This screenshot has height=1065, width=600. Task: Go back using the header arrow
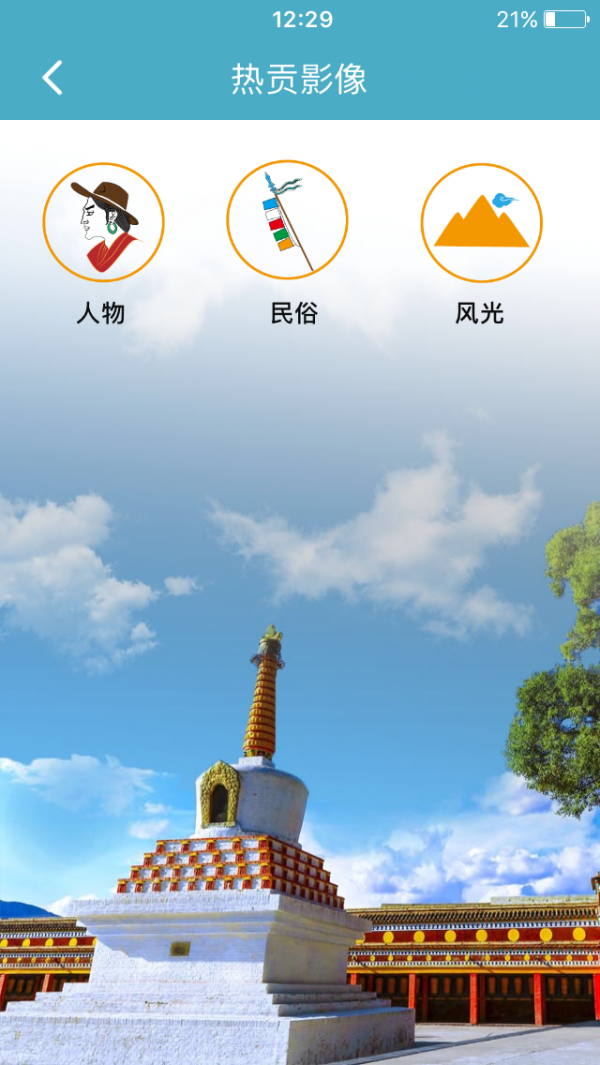pos(52,77)
